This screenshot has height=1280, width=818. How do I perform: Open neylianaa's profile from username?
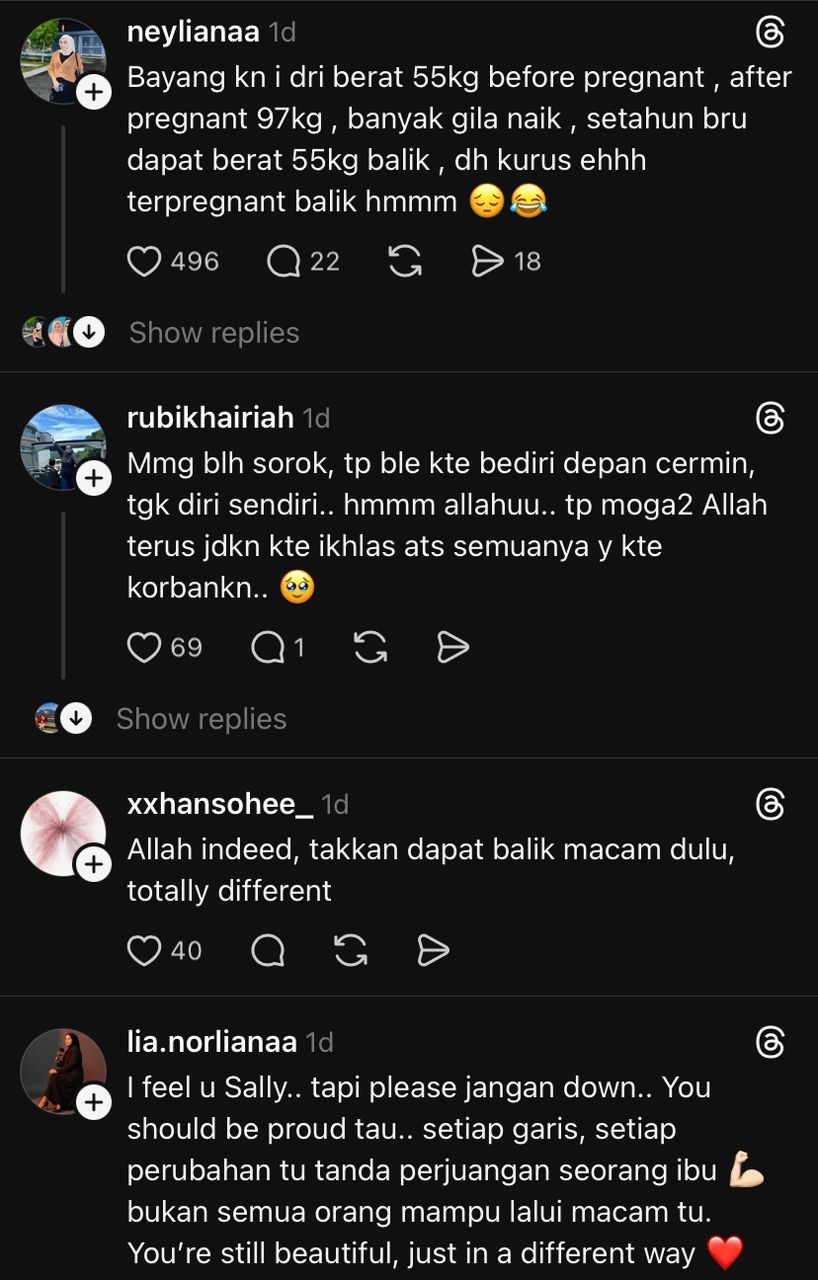click(193, 32)
